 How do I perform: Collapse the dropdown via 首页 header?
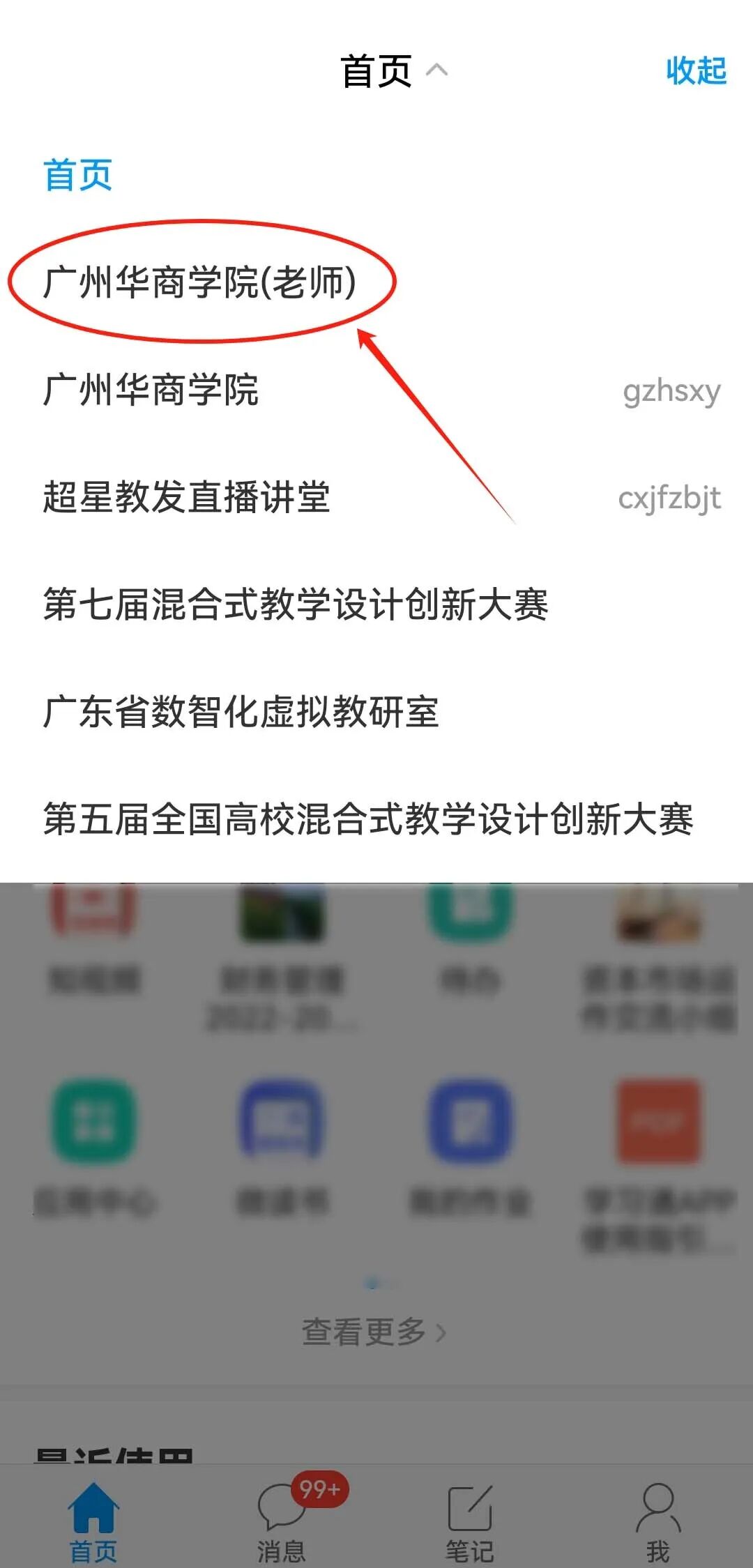[x=393, y=71]
